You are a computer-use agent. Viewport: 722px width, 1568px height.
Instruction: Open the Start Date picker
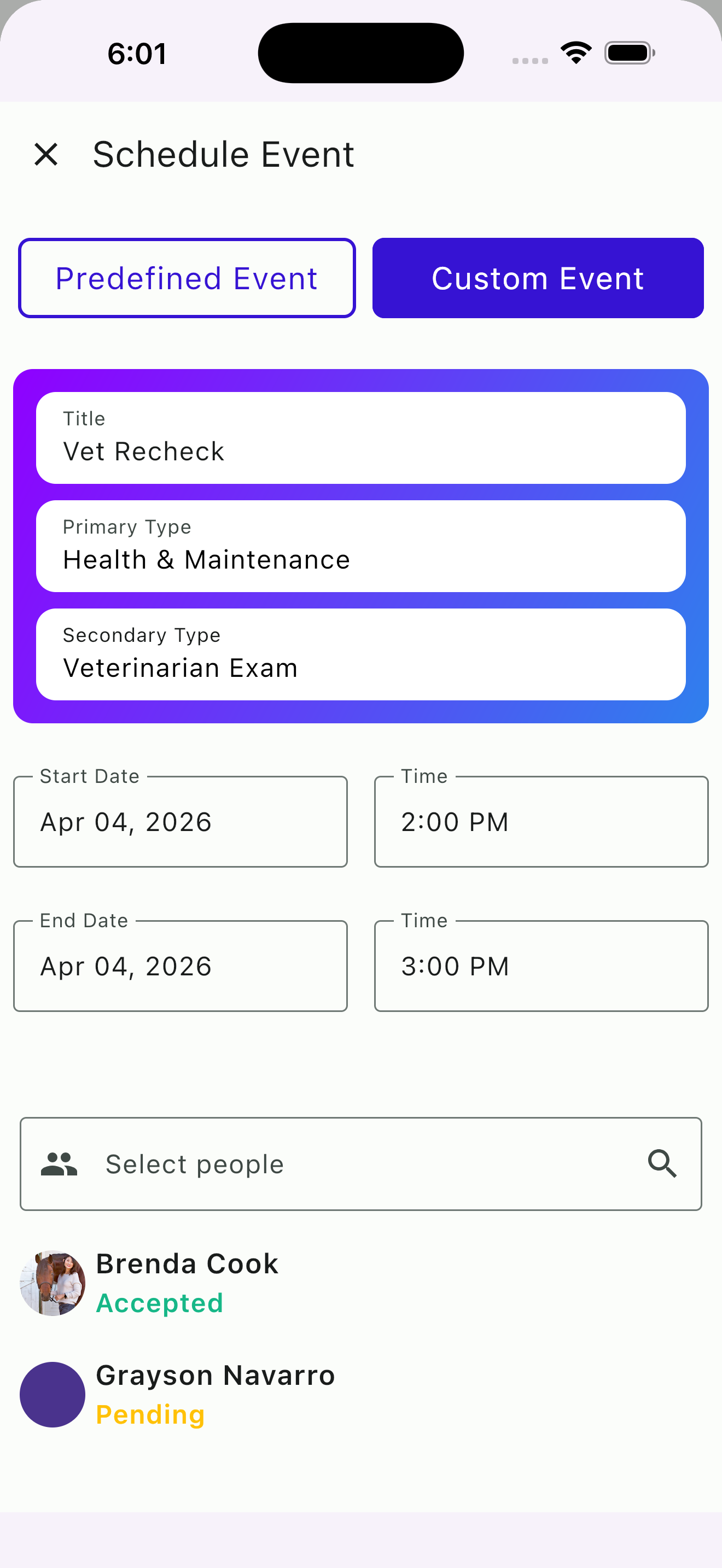[x=179, y=821]
